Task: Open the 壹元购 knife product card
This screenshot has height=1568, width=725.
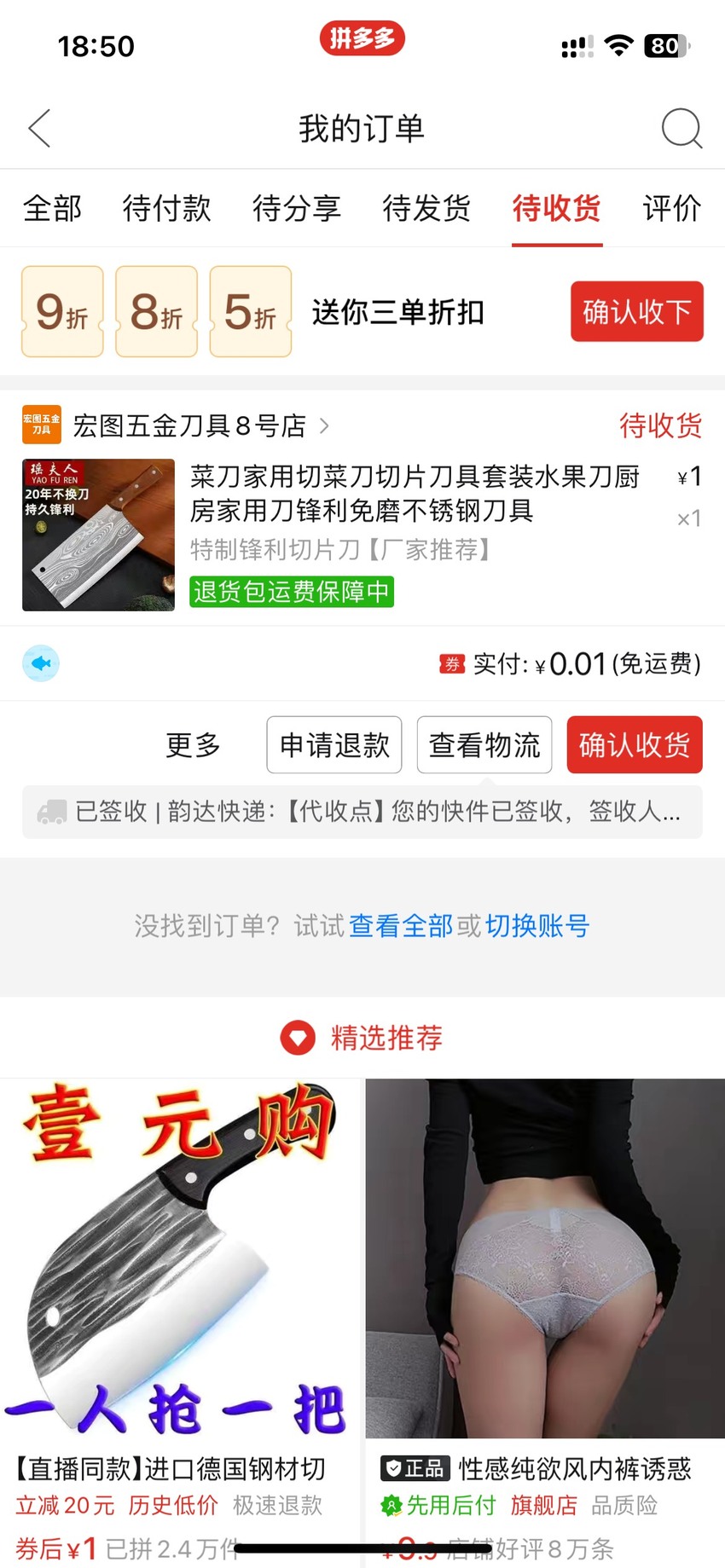Action: point(180,1322)
